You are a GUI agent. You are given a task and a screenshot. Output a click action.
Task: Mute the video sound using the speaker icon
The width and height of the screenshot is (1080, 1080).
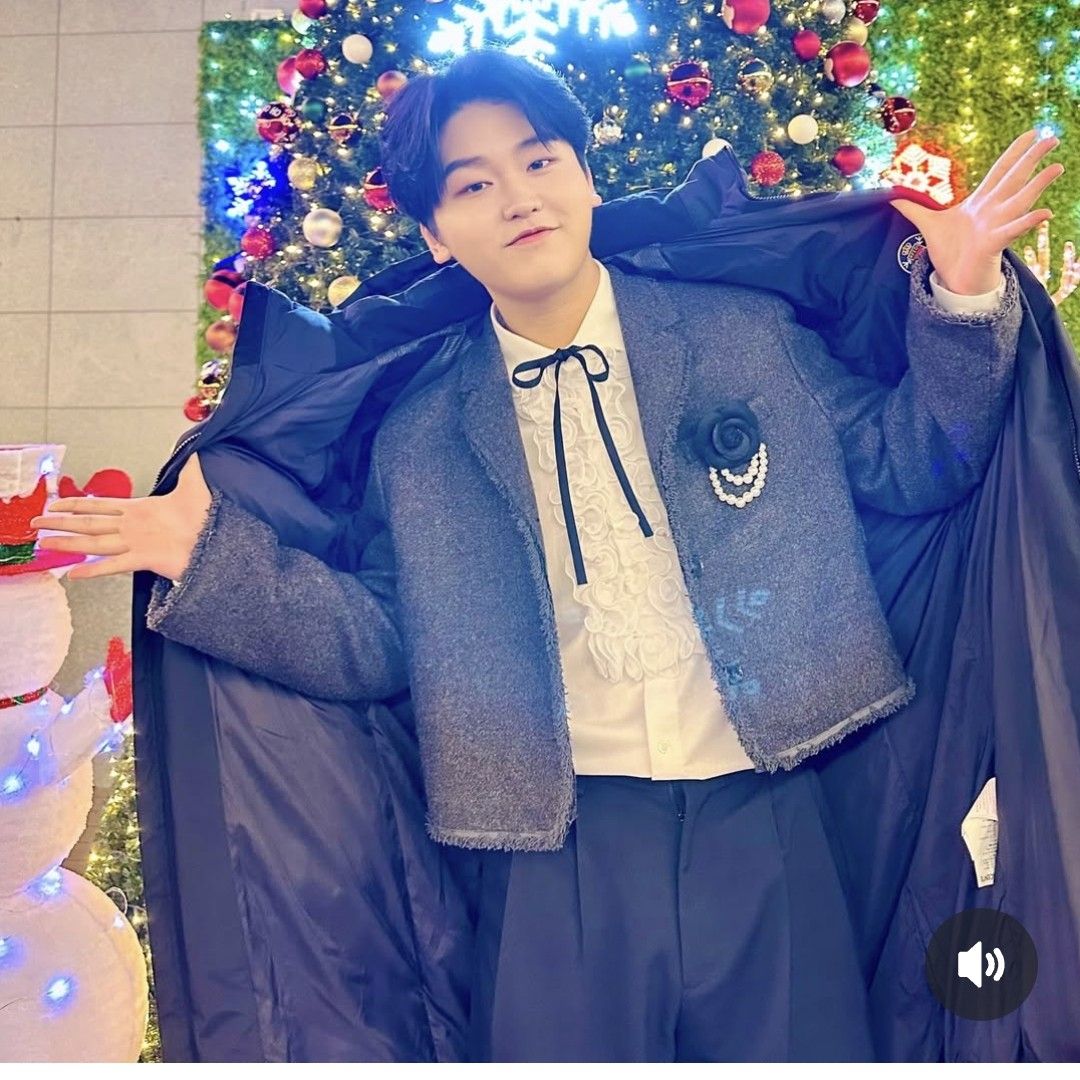tap(981, 964)
